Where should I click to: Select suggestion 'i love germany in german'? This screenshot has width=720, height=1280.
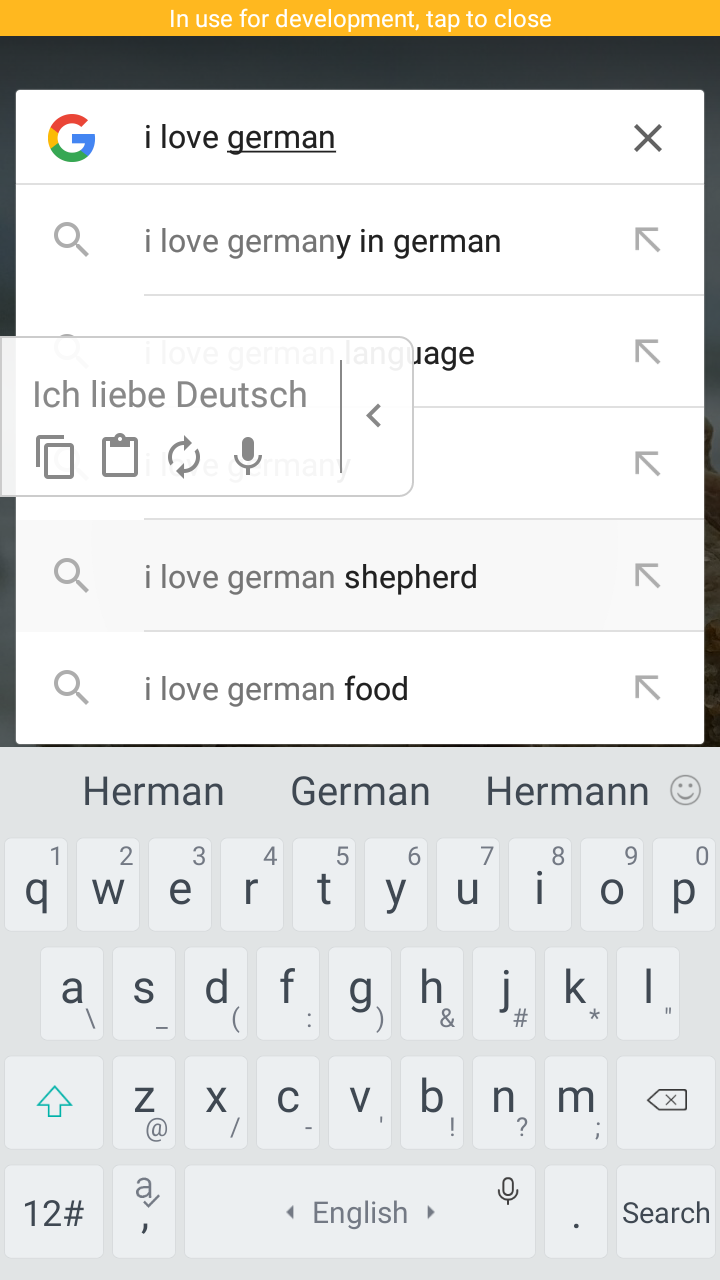coord(322,241)
